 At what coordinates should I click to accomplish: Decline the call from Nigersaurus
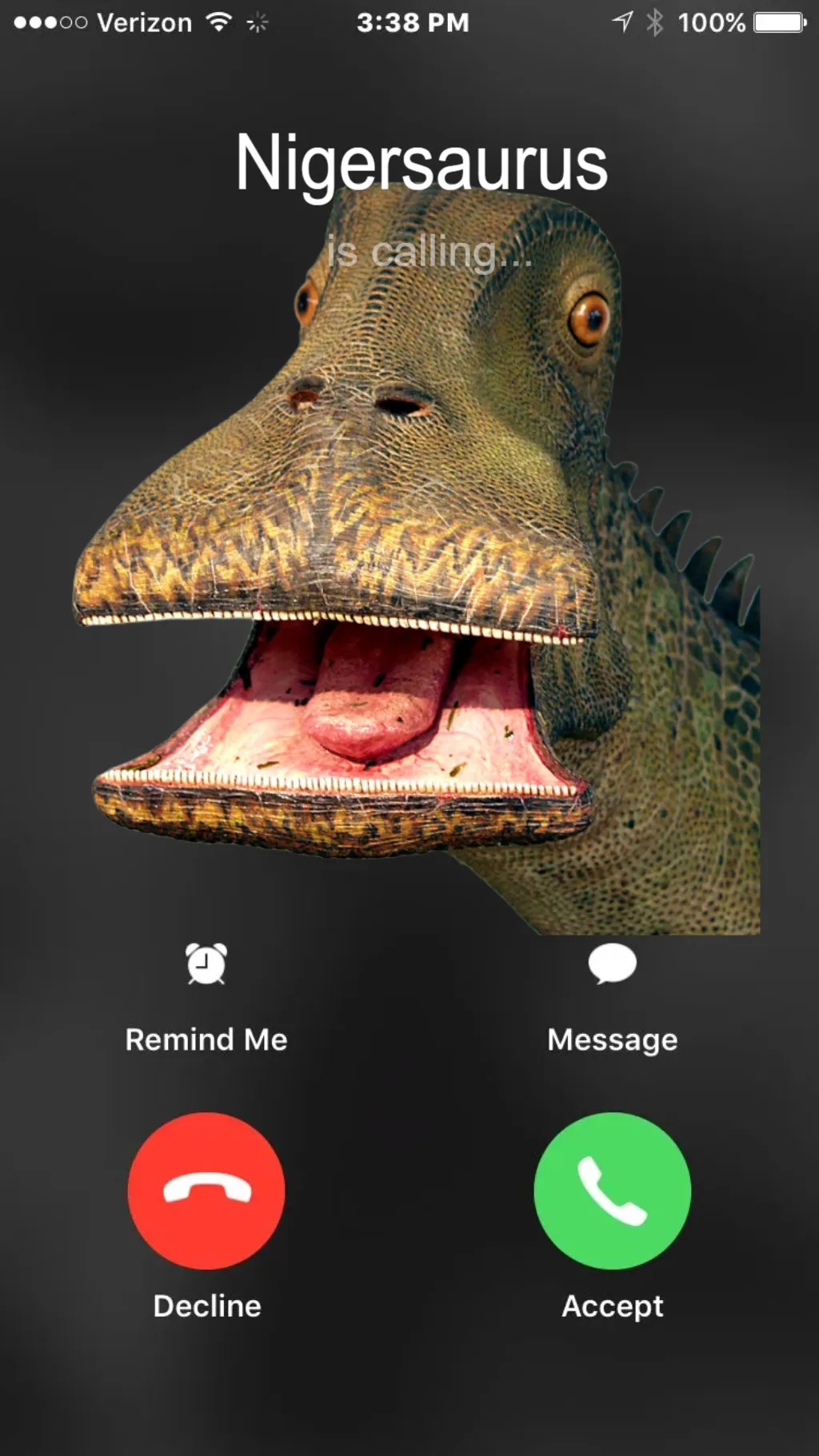(206, 1191)
